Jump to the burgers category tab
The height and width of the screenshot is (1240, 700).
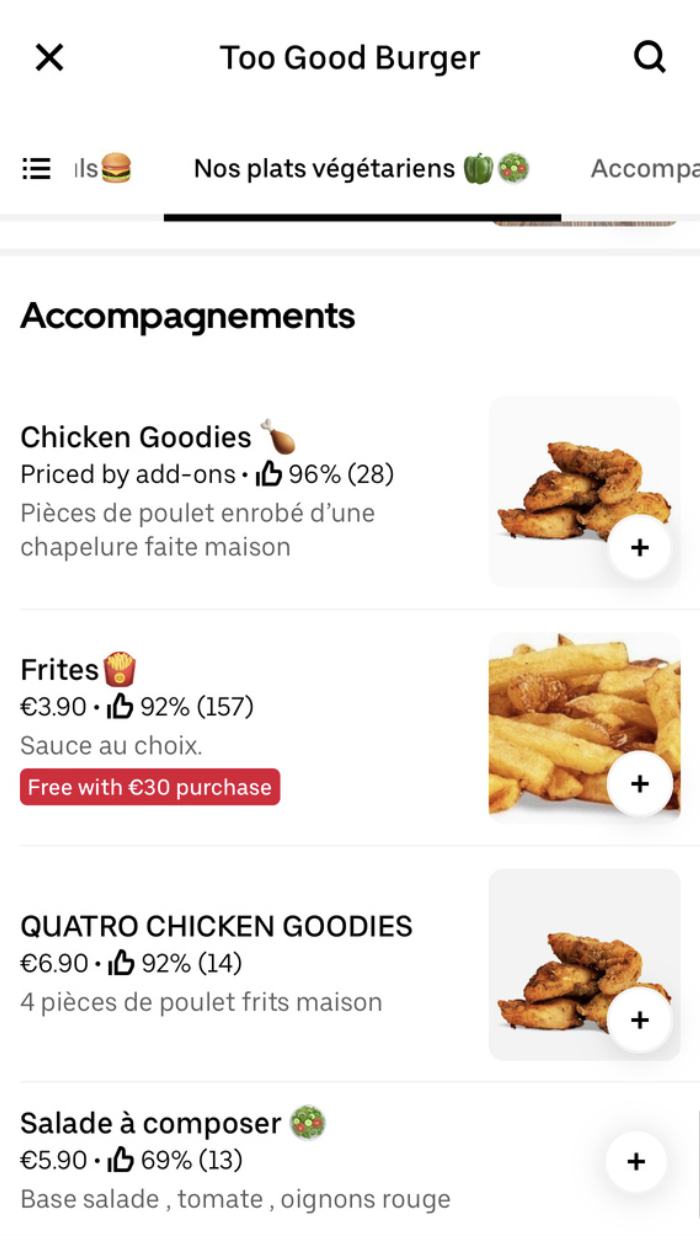(102, 168)
